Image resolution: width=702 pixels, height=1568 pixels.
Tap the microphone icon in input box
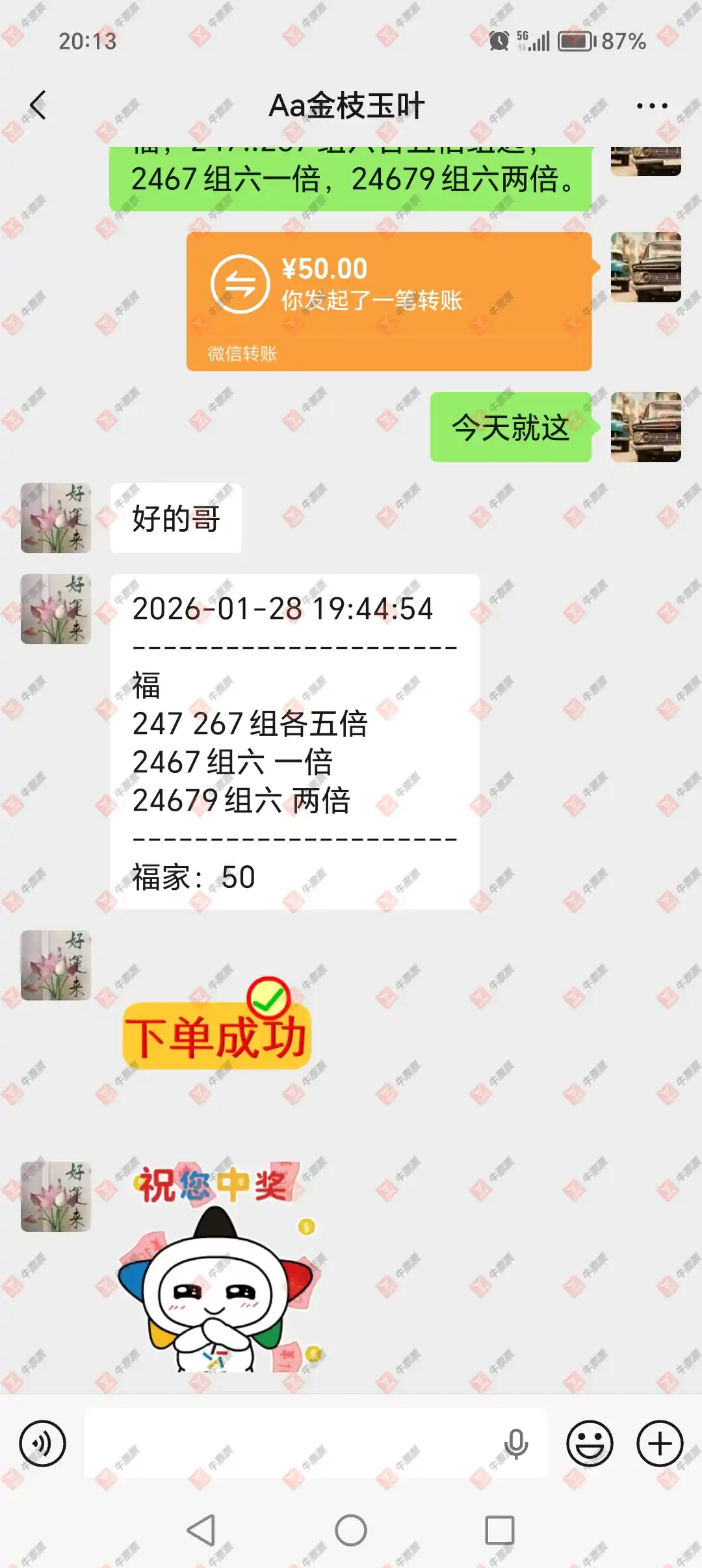click(x=516, y=1443)
